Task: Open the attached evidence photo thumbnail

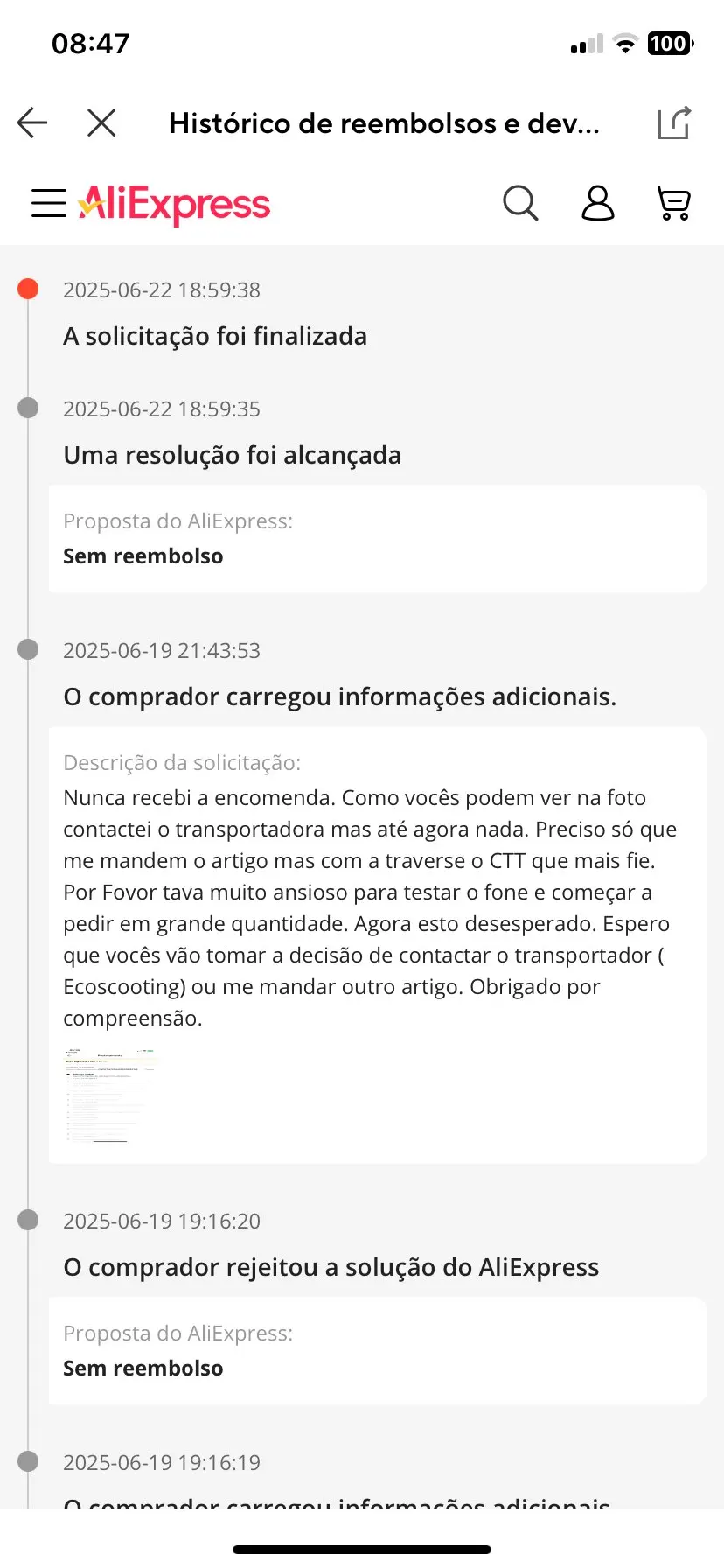Action: pyautogui.click(x=110, y=1095)
